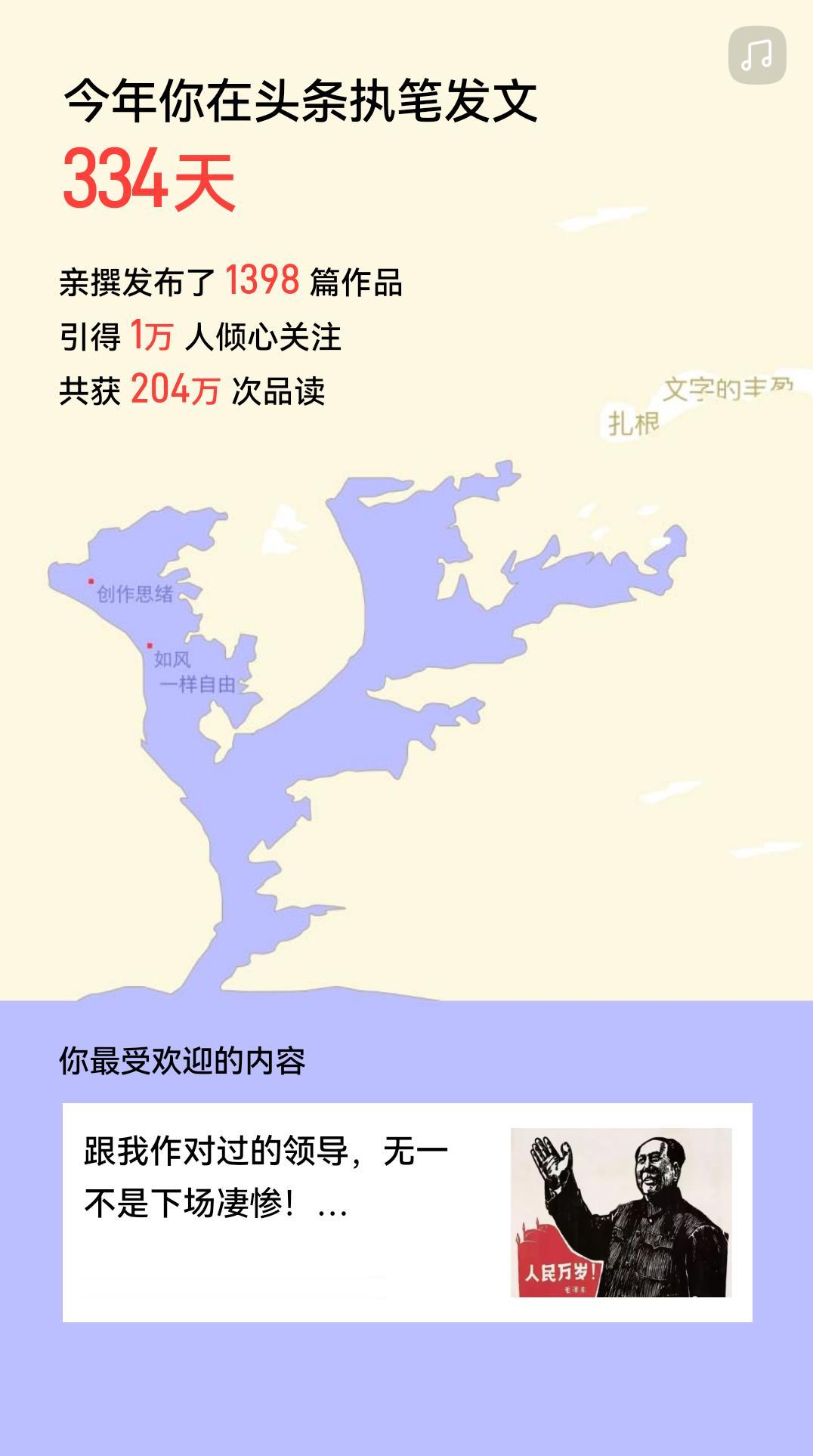
Task: Enable sound via the corner audio control
Action: coord(759,52)
